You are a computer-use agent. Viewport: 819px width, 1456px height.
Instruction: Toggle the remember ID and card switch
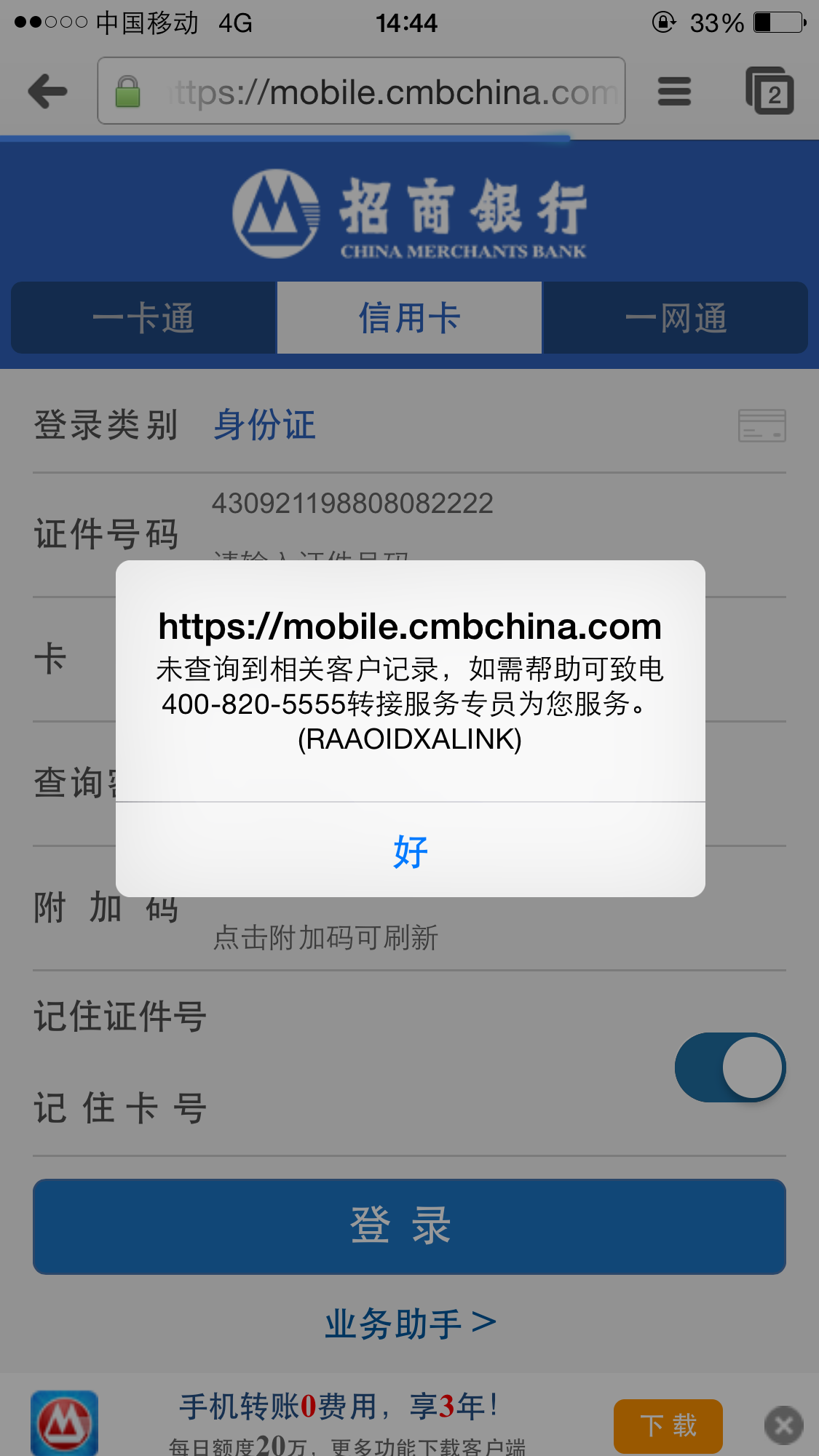pos(730,1067)
